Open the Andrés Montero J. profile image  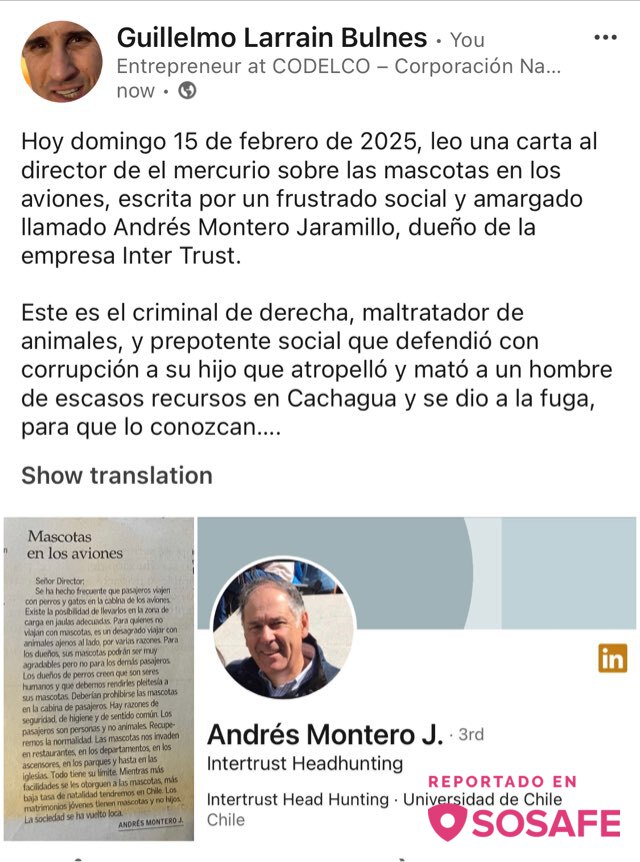point(283,626)
